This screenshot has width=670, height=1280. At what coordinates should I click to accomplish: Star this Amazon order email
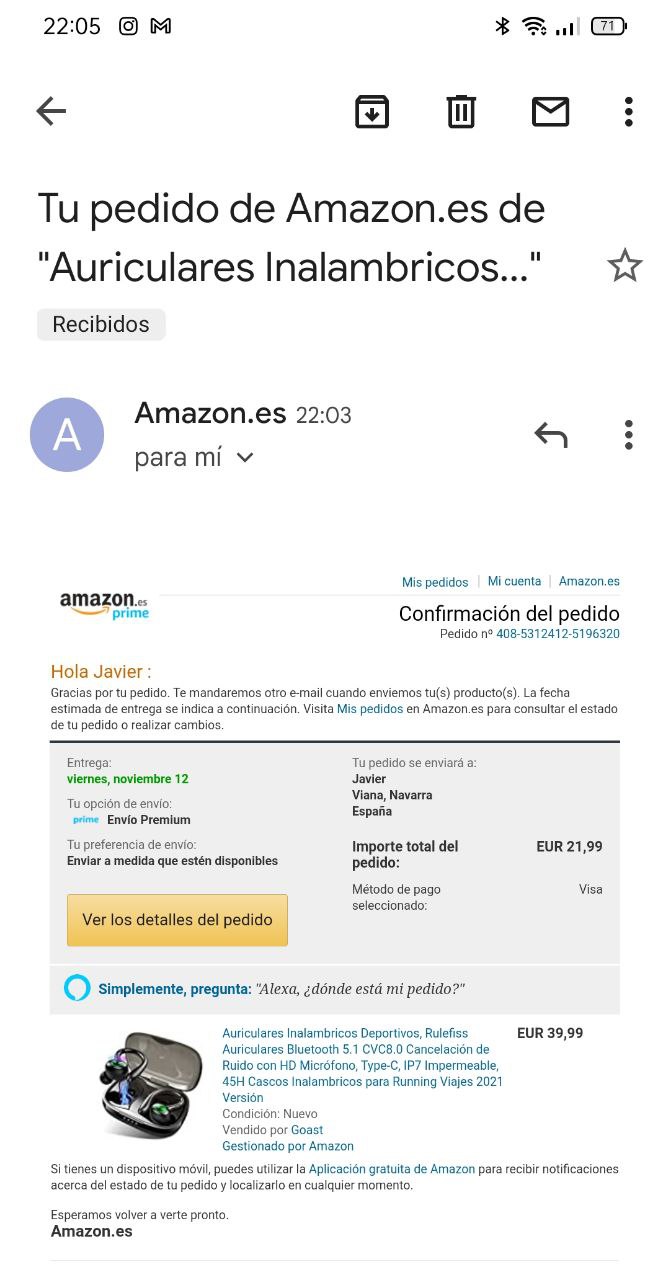[x=625, y=266]
